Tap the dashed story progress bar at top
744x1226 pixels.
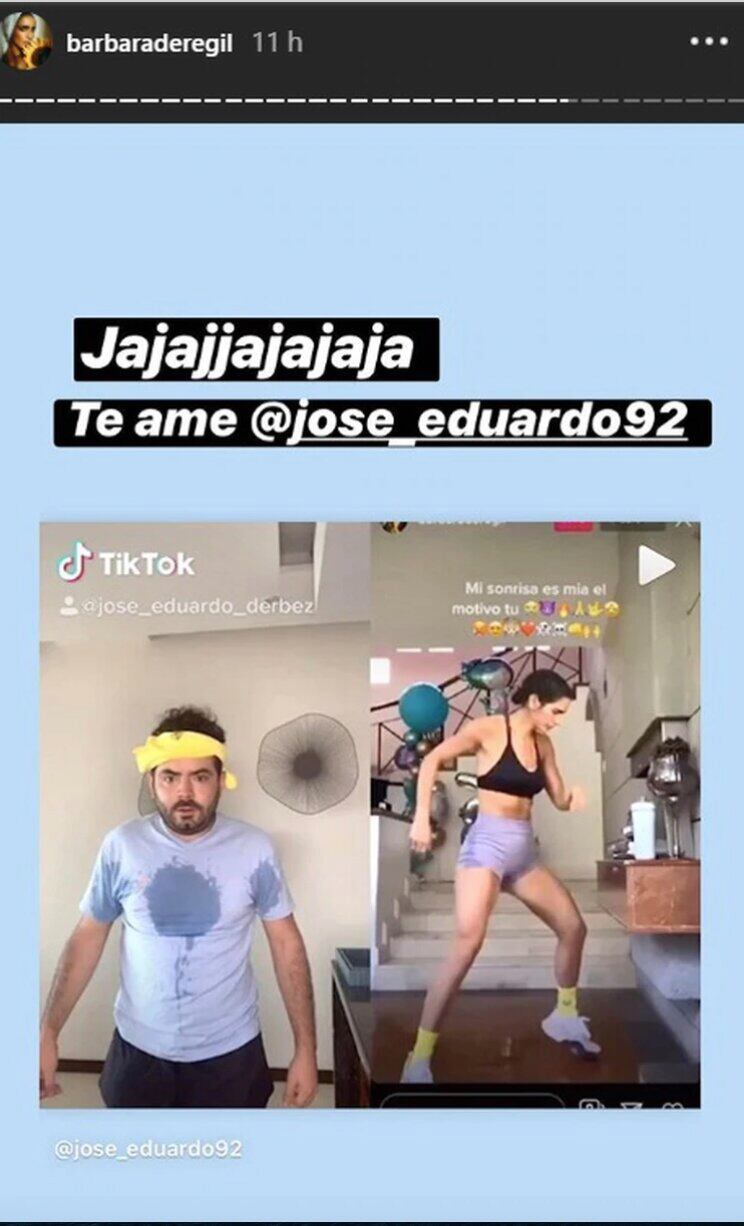click(370, 100)
